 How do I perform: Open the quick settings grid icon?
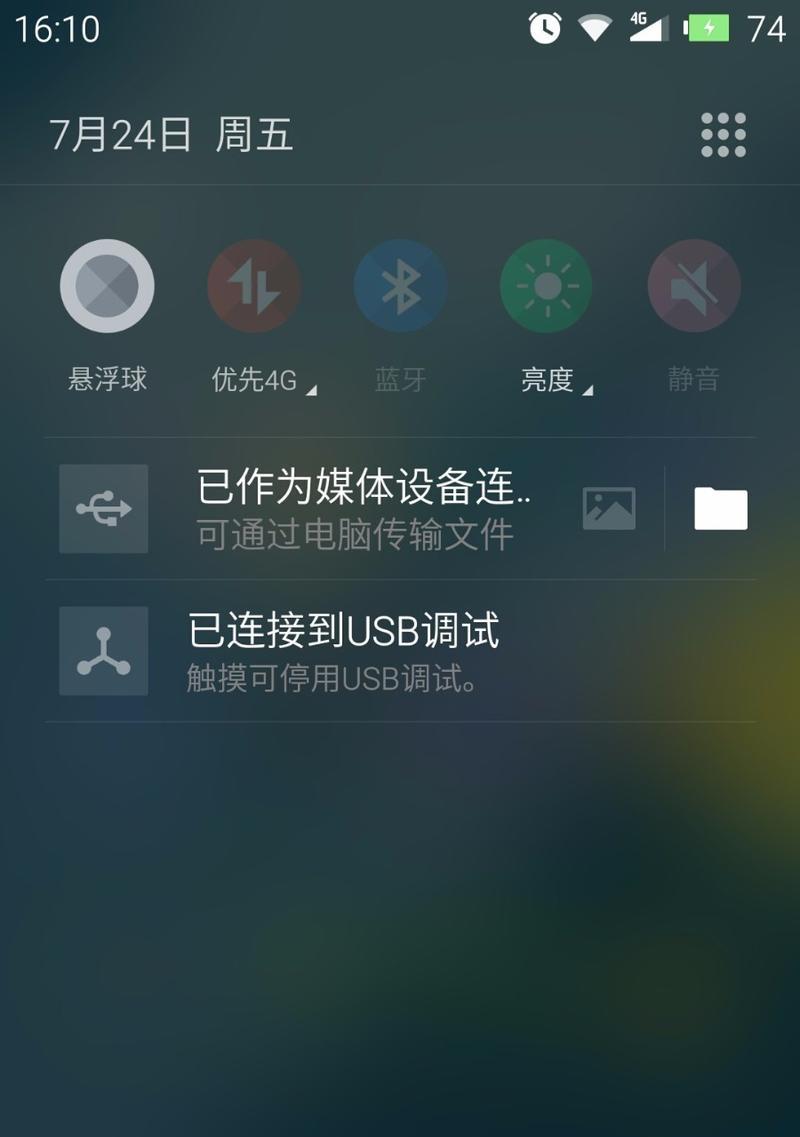tap(723, 135)
